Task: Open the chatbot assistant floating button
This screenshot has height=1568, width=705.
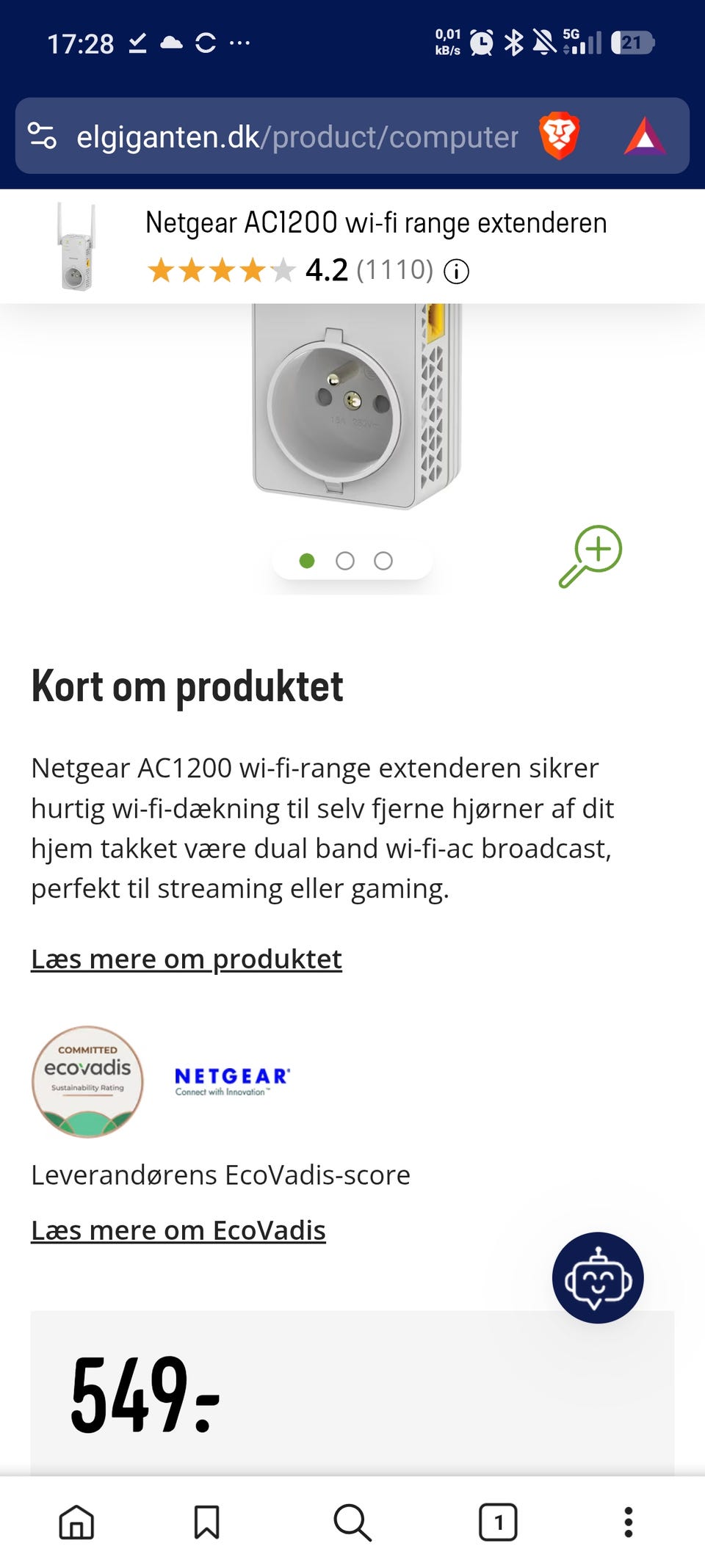Action: point(598,1278)
